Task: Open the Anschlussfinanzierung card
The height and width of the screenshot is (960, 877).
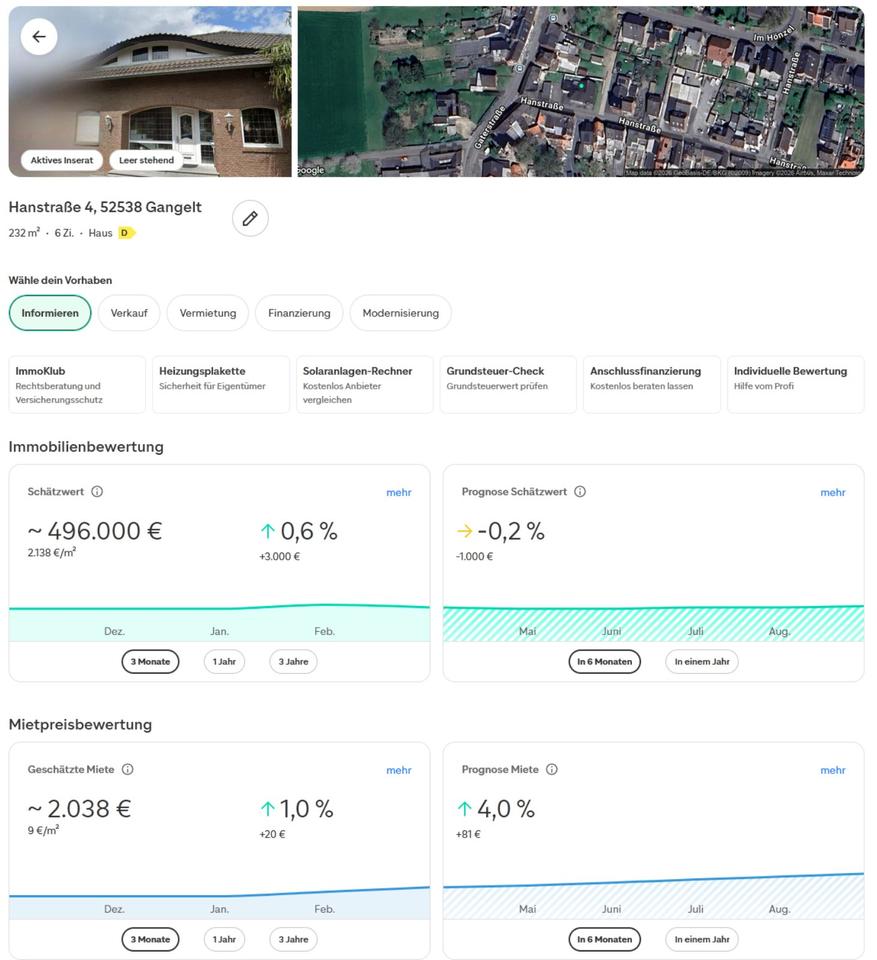Action: tap(652, 384)
